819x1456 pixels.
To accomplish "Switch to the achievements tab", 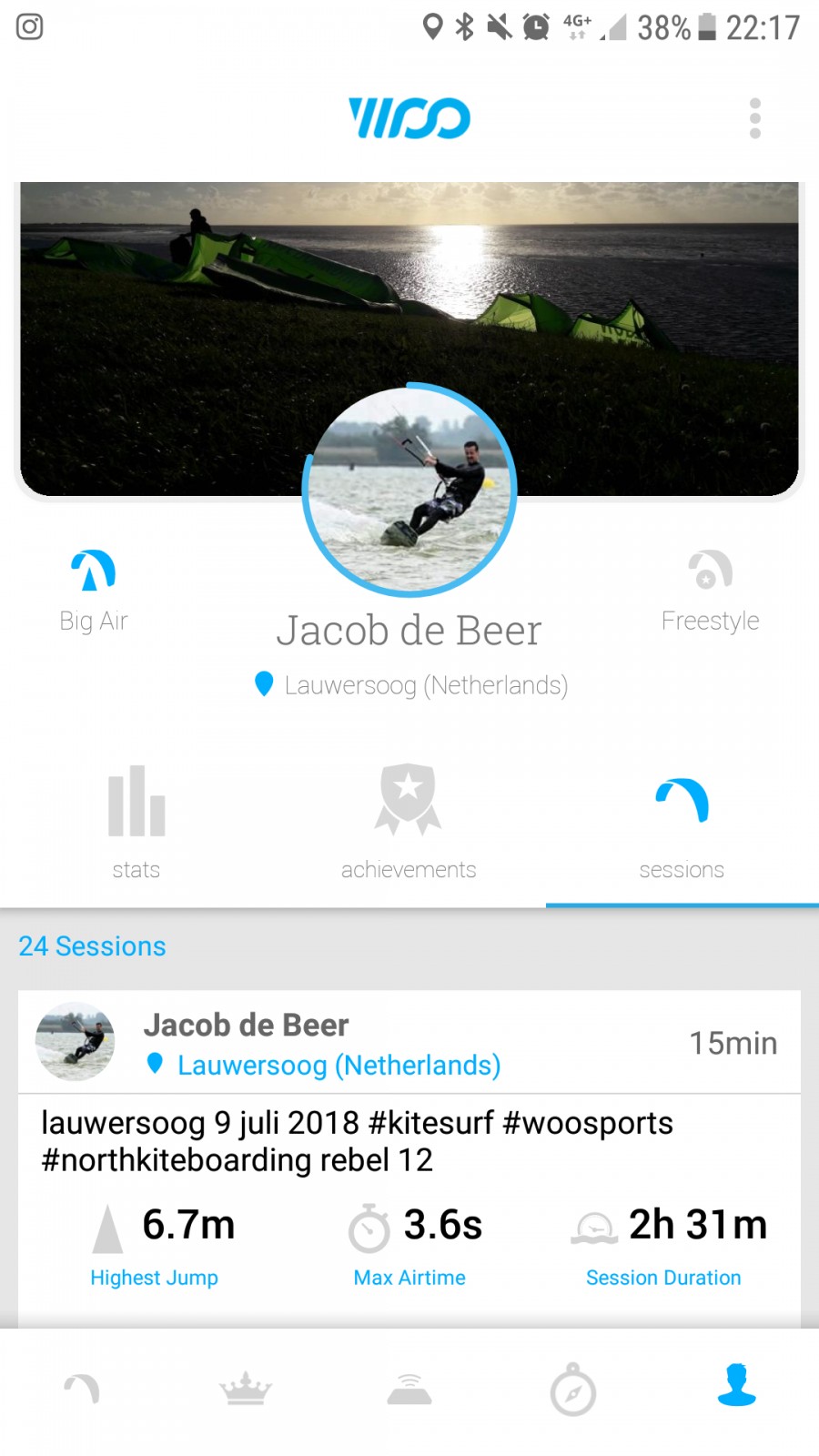I will pyautogui.click(x=409, y=823).
